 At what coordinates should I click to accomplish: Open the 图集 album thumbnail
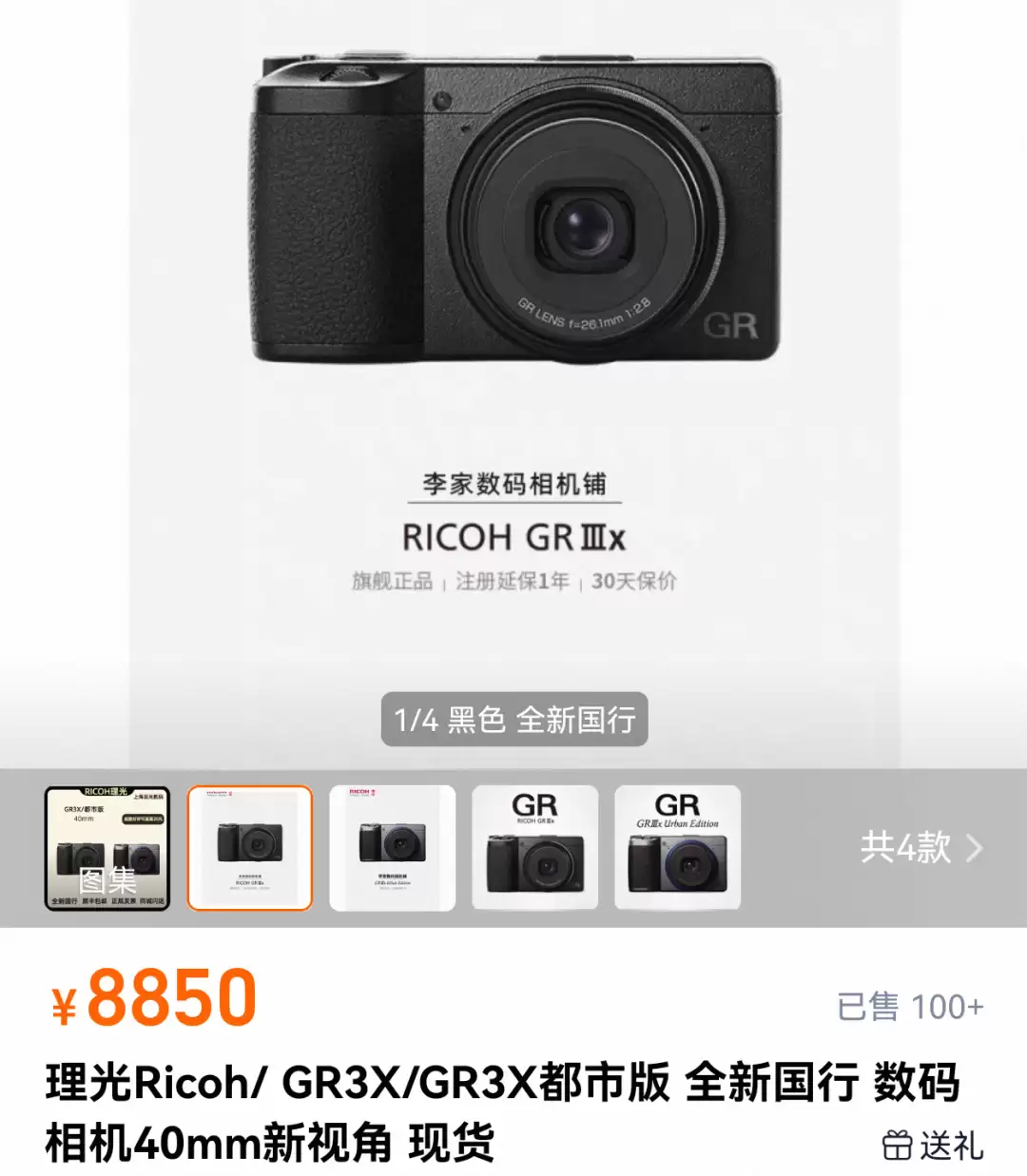107,846
